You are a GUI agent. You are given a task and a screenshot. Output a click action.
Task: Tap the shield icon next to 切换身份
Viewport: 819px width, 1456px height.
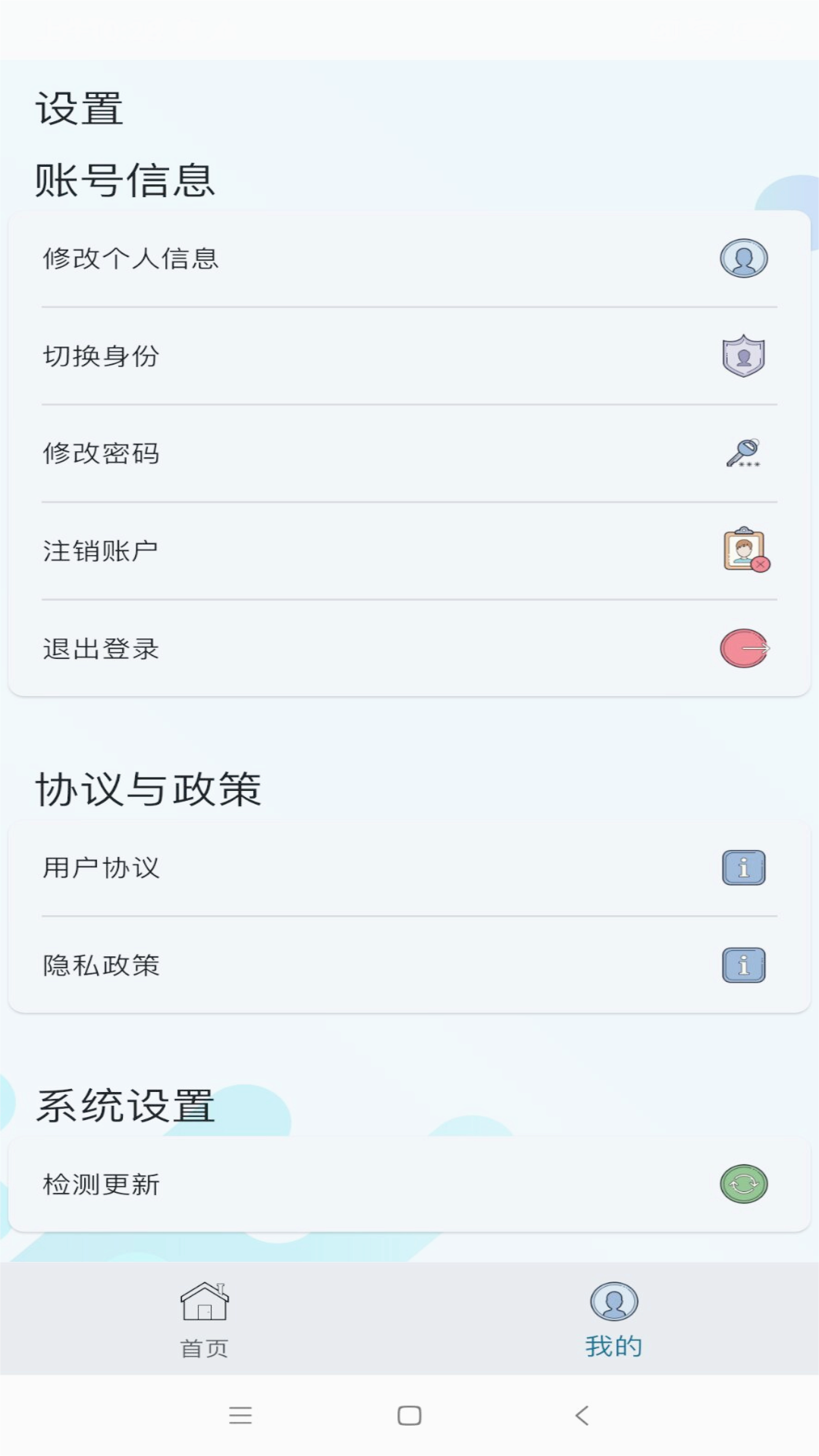[742, 356]
